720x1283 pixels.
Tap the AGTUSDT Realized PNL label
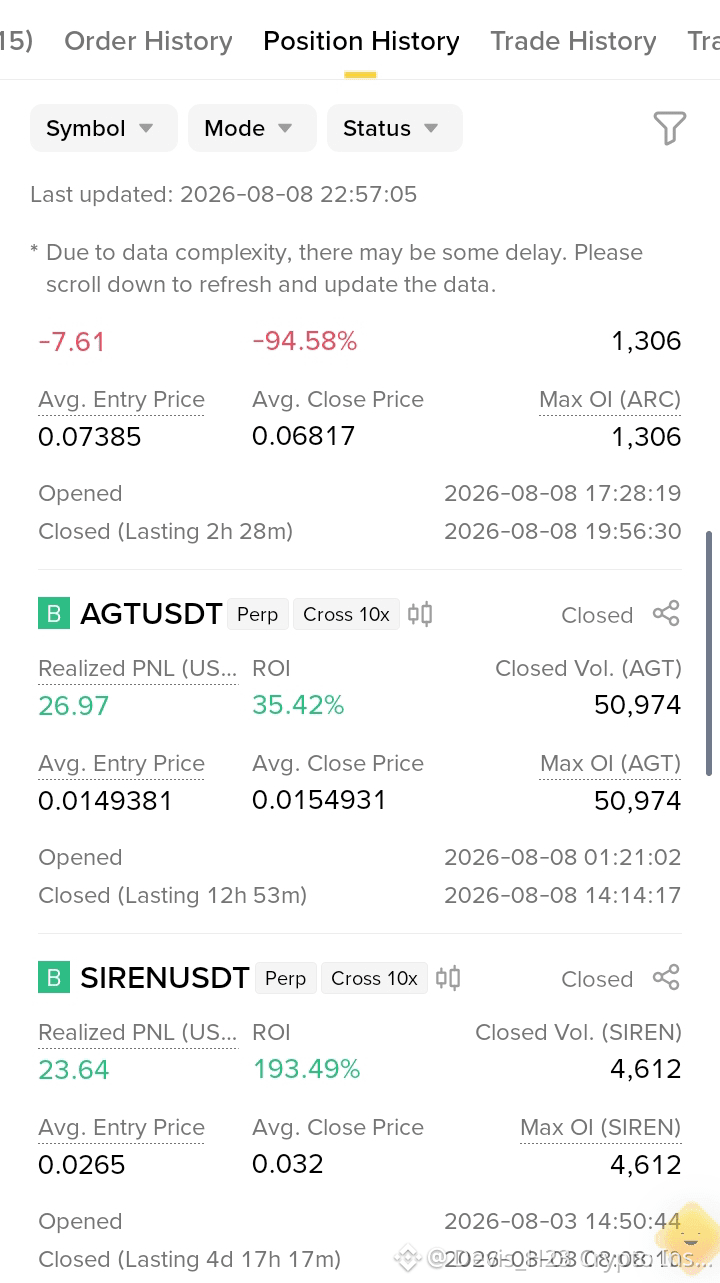[138, 669]
